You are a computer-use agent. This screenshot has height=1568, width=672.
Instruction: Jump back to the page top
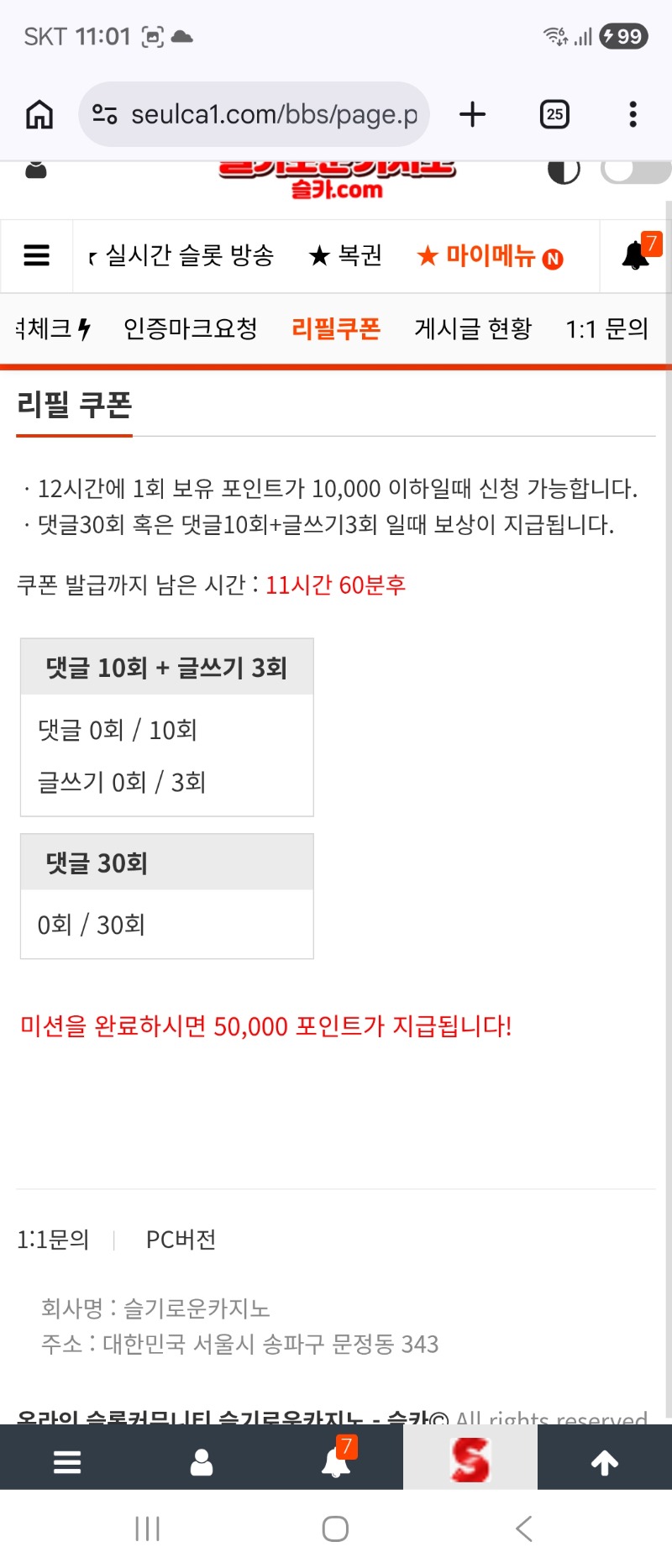[605, 1462]
